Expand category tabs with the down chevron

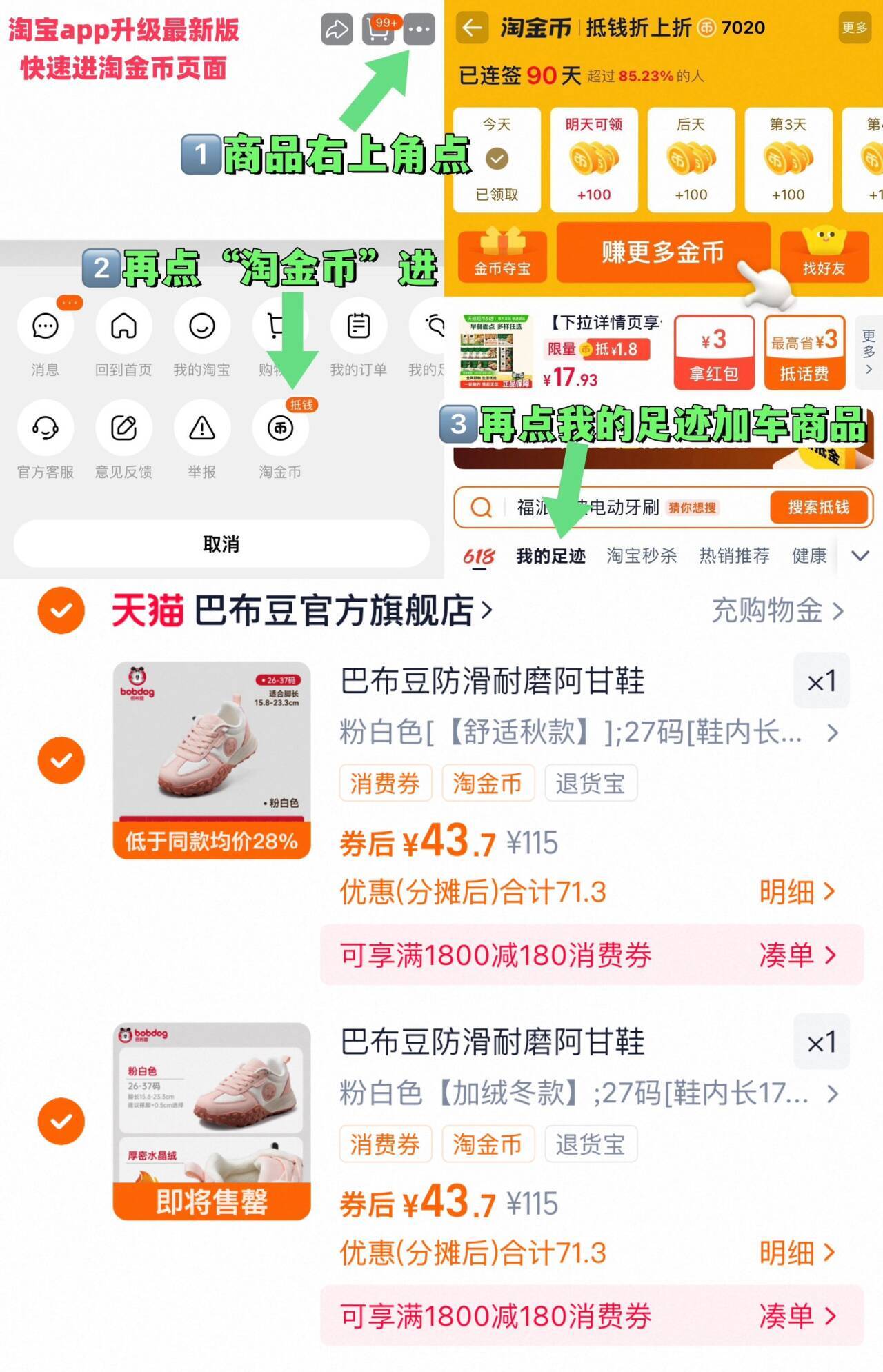tap(858, 555)
